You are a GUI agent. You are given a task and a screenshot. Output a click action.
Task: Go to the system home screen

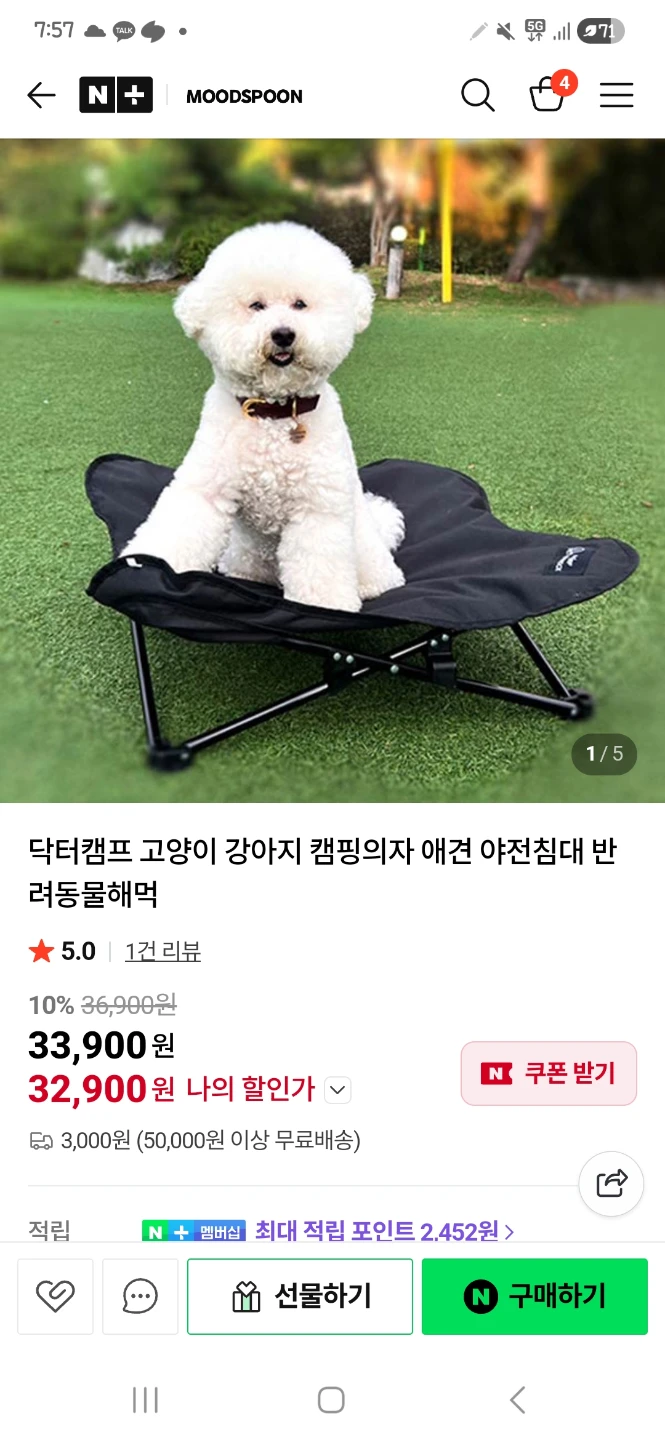(x=331, y=1400)
